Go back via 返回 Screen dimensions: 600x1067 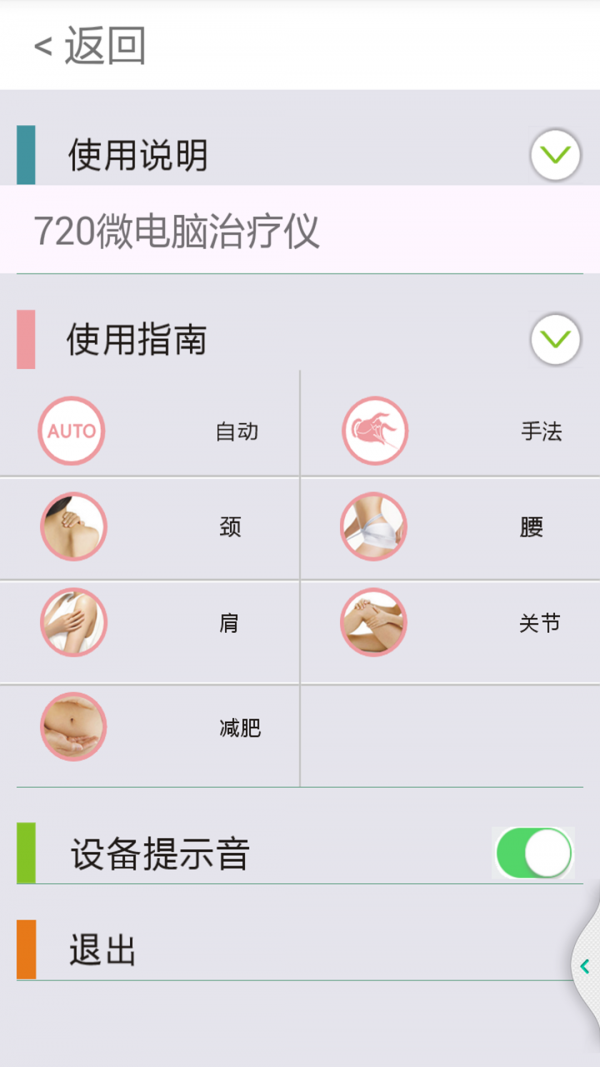pos(90,46)
